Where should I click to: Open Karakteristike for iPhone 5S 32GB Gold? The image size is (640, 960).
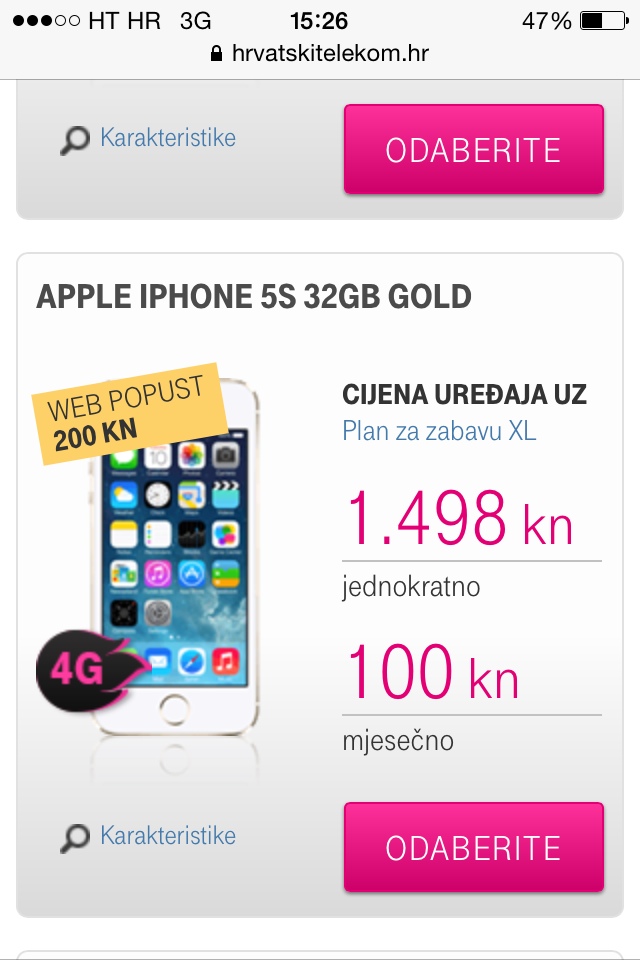[x=167, y=836]
